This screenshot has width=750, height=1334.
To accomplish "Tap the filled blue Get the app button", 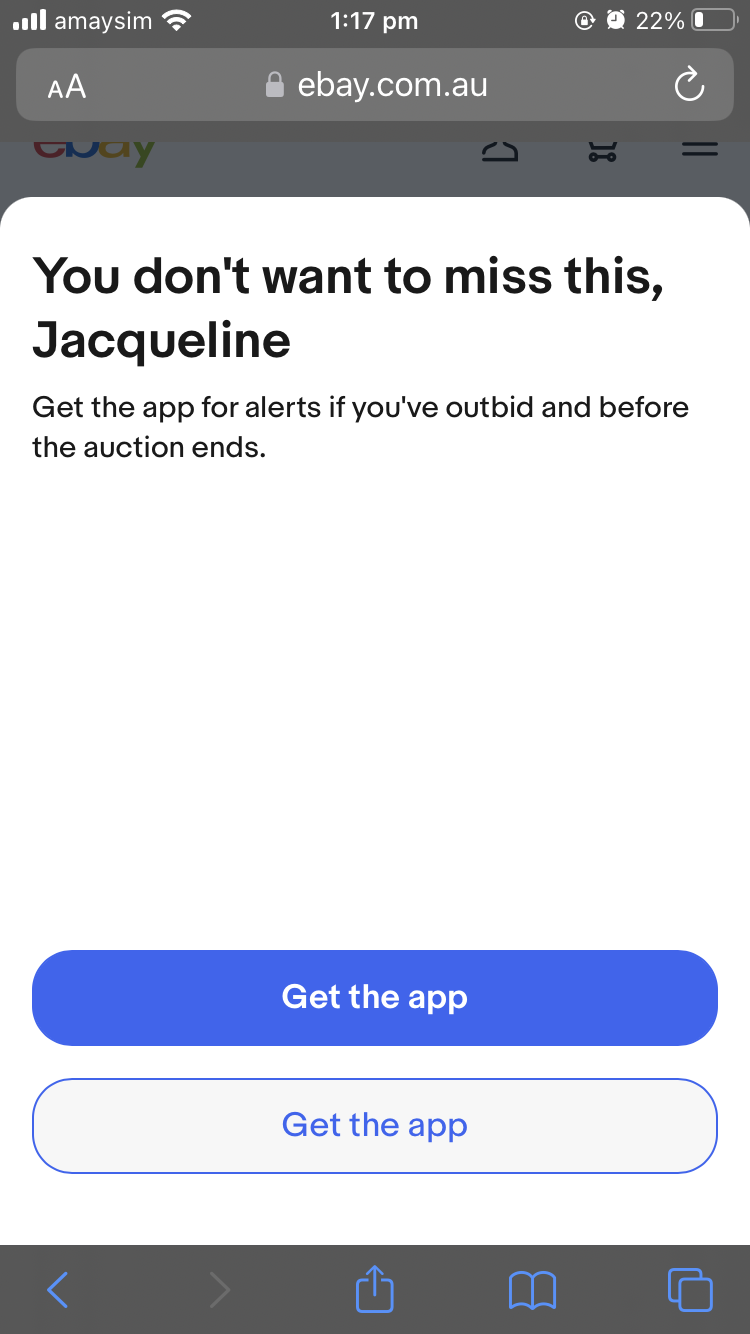I will (x=375, y=997).
